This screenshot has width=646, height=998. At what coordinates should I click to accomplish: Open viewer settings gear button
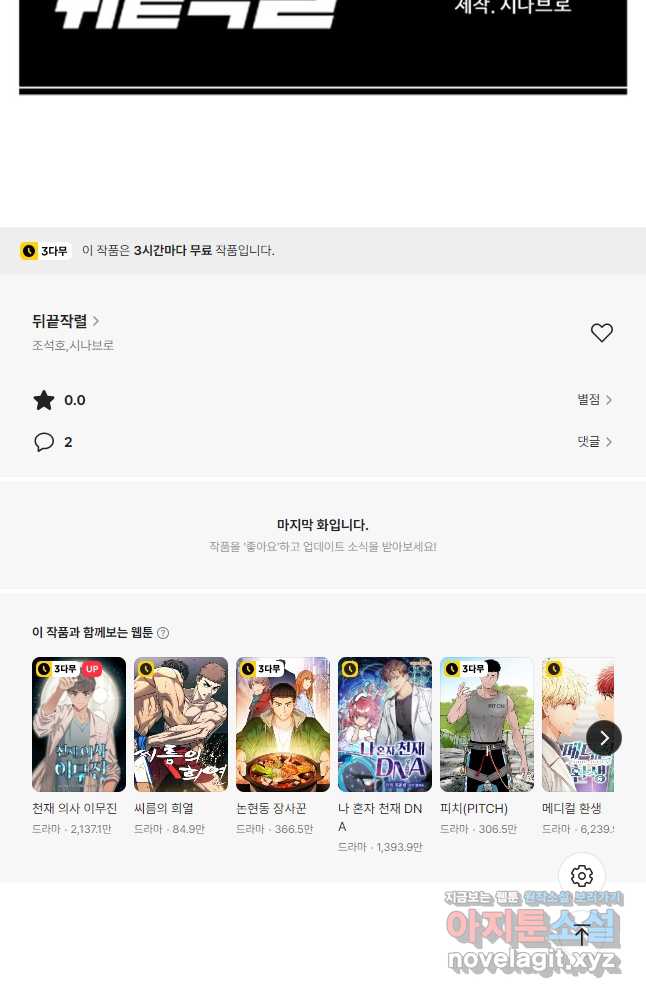click(x=582, y=876)
